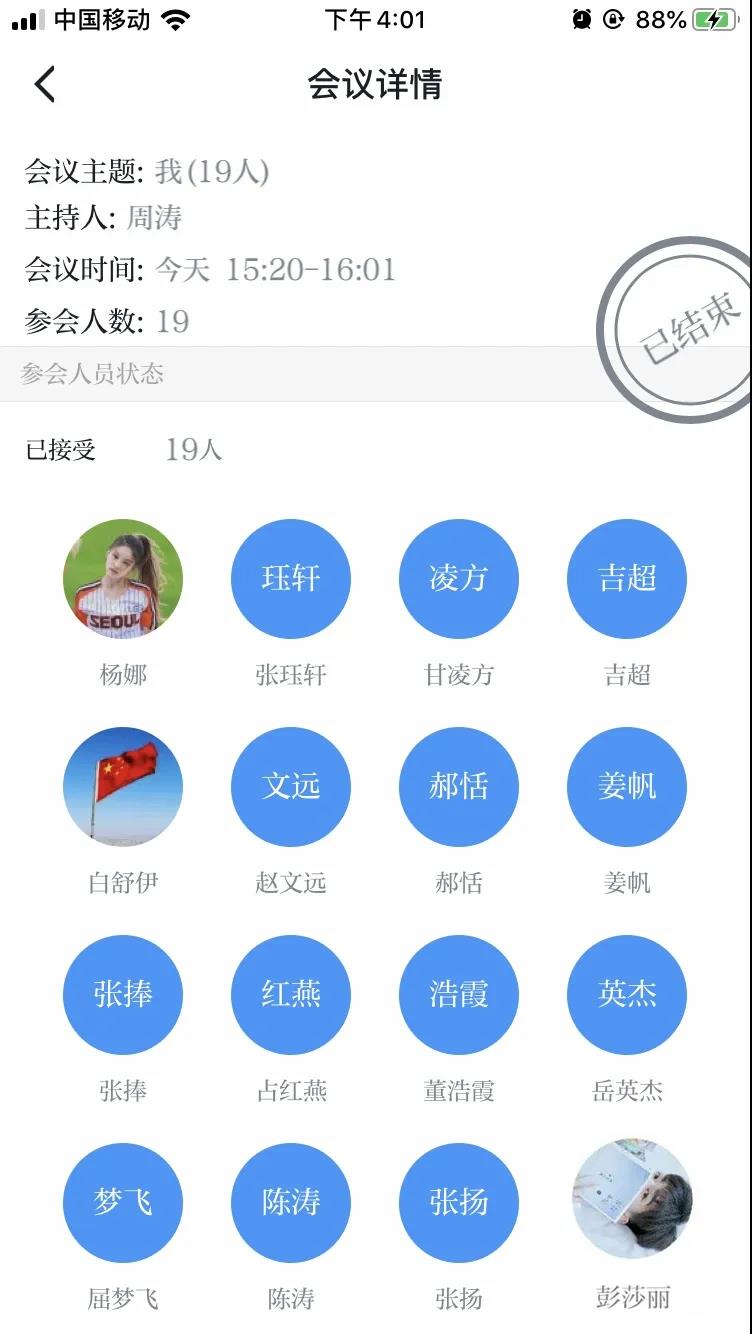
Task: Select participant 陈涛
Action: coord(291,1203)
